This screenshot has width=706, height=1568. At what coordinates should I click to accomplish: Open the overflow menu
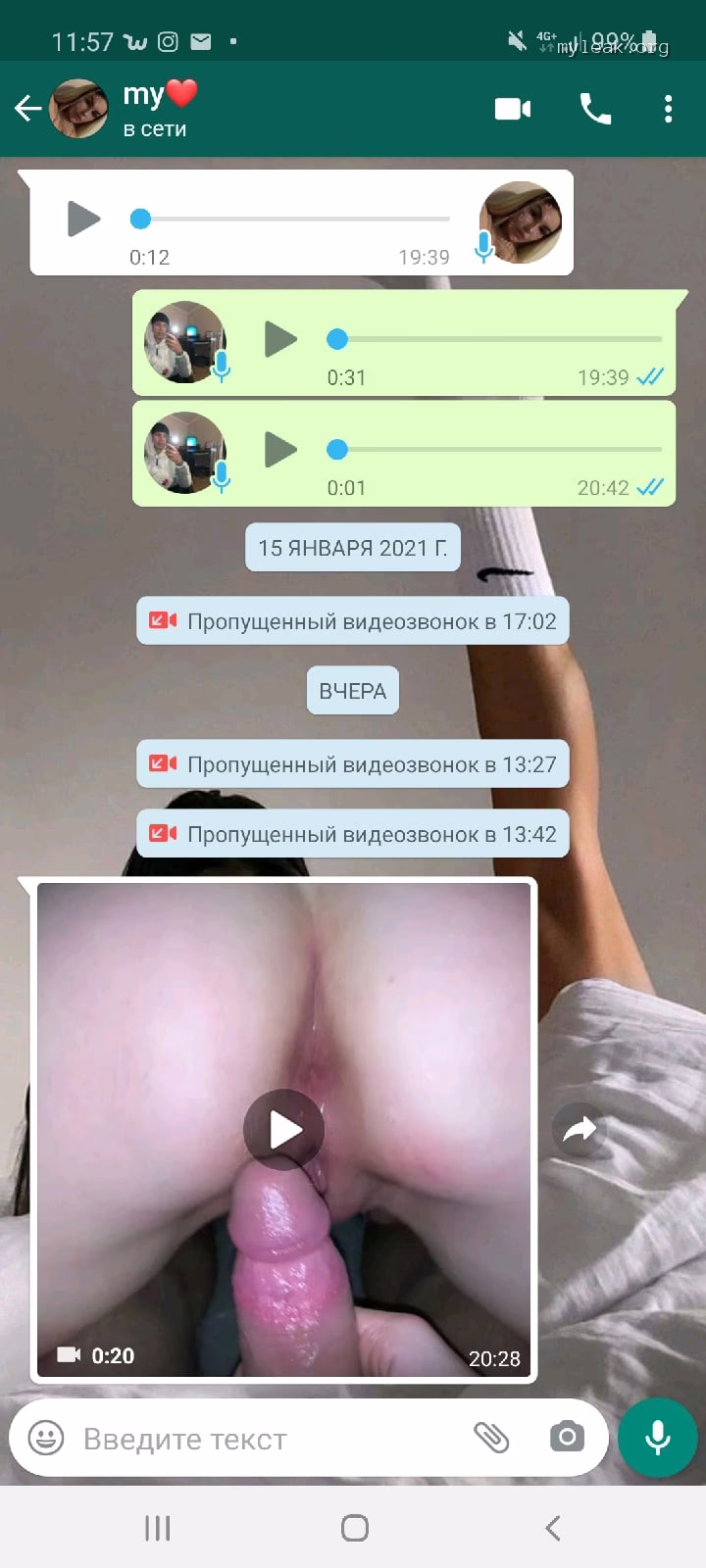coord(668,108)
